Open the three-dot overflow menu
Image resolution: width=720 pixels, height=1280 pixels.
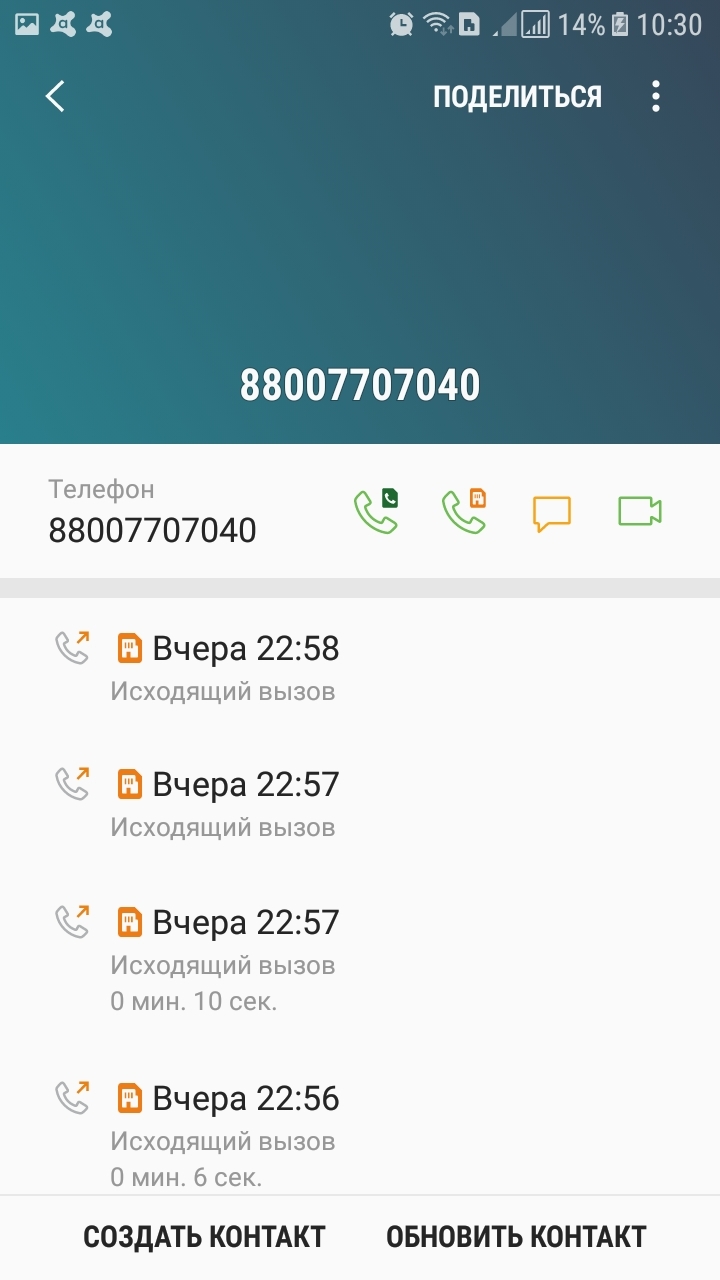click(x=656, y=96)
